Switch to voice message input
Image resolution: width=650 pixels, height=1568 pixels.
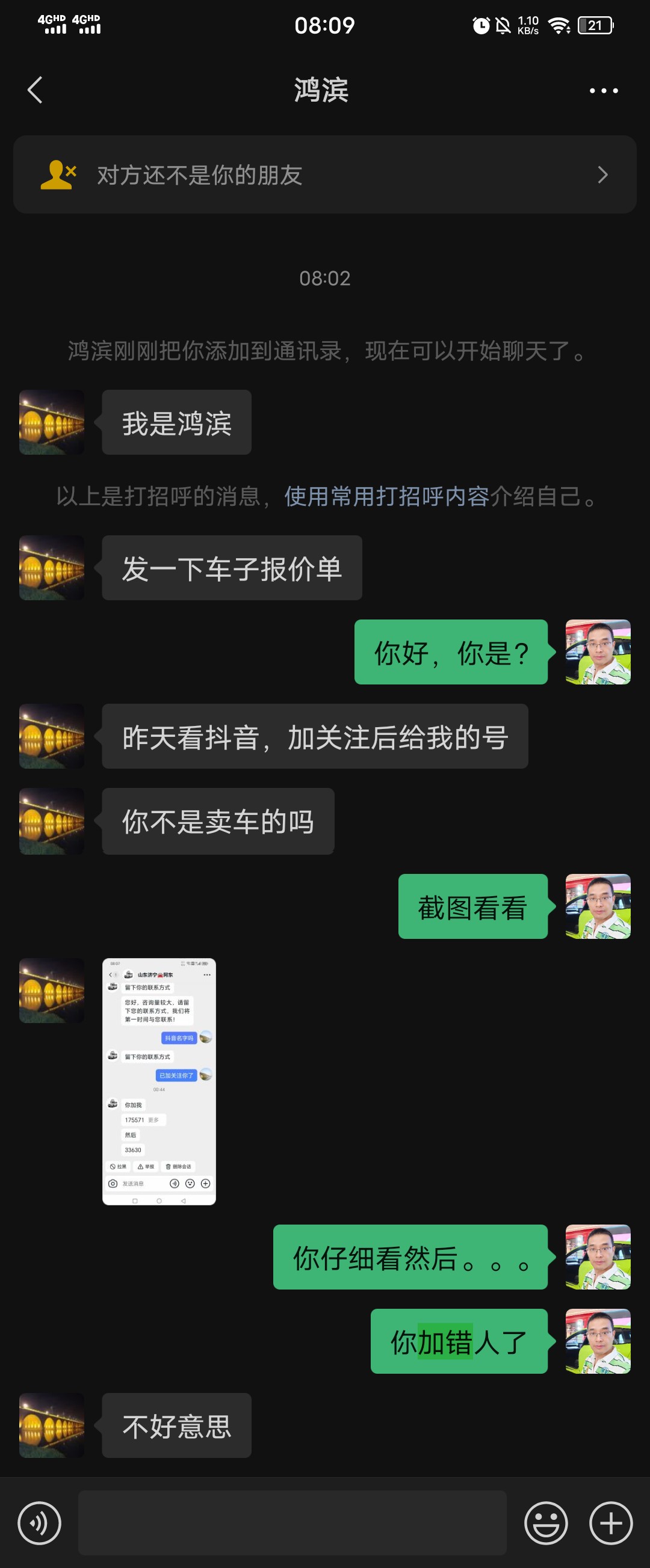(40, 1522)
